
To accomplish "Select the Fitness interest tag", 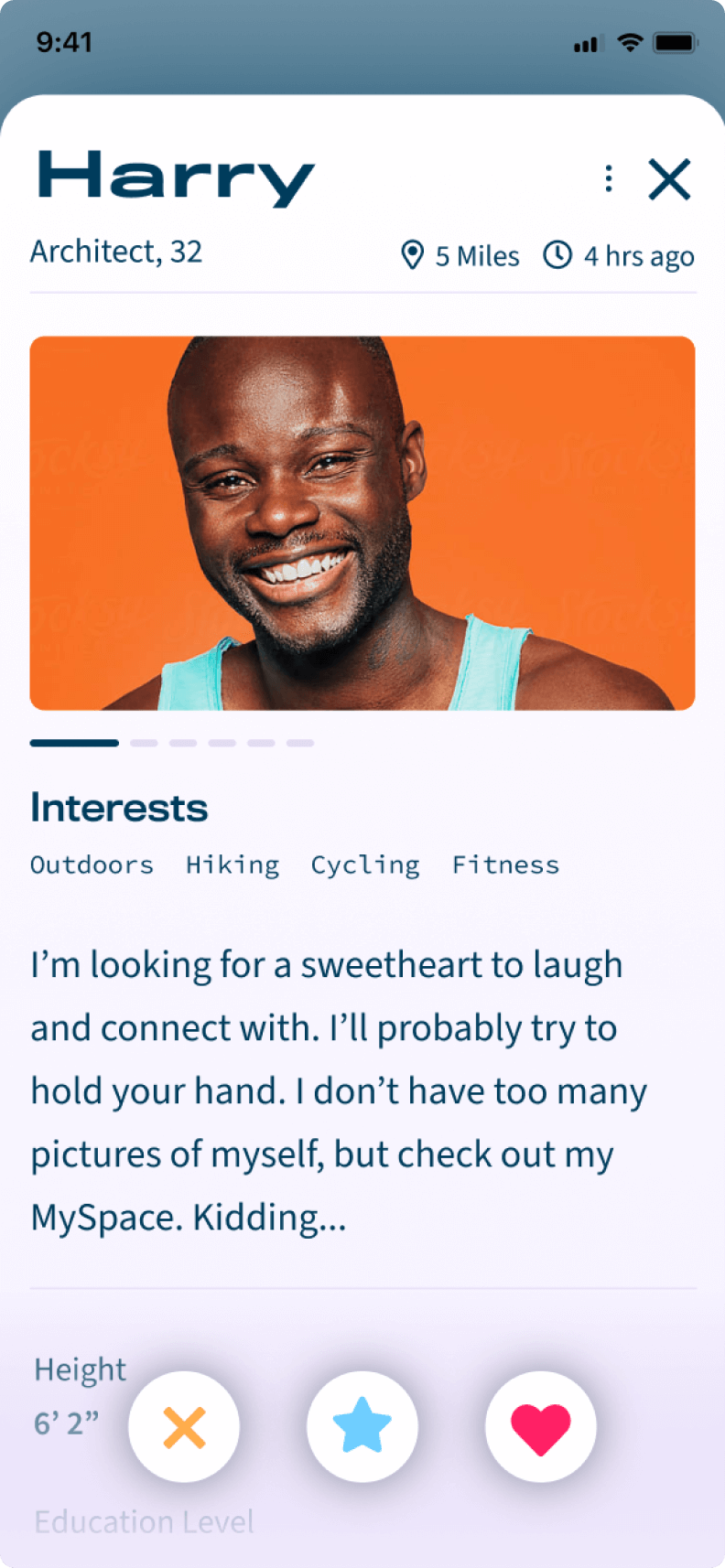I will tap(505, 865).
